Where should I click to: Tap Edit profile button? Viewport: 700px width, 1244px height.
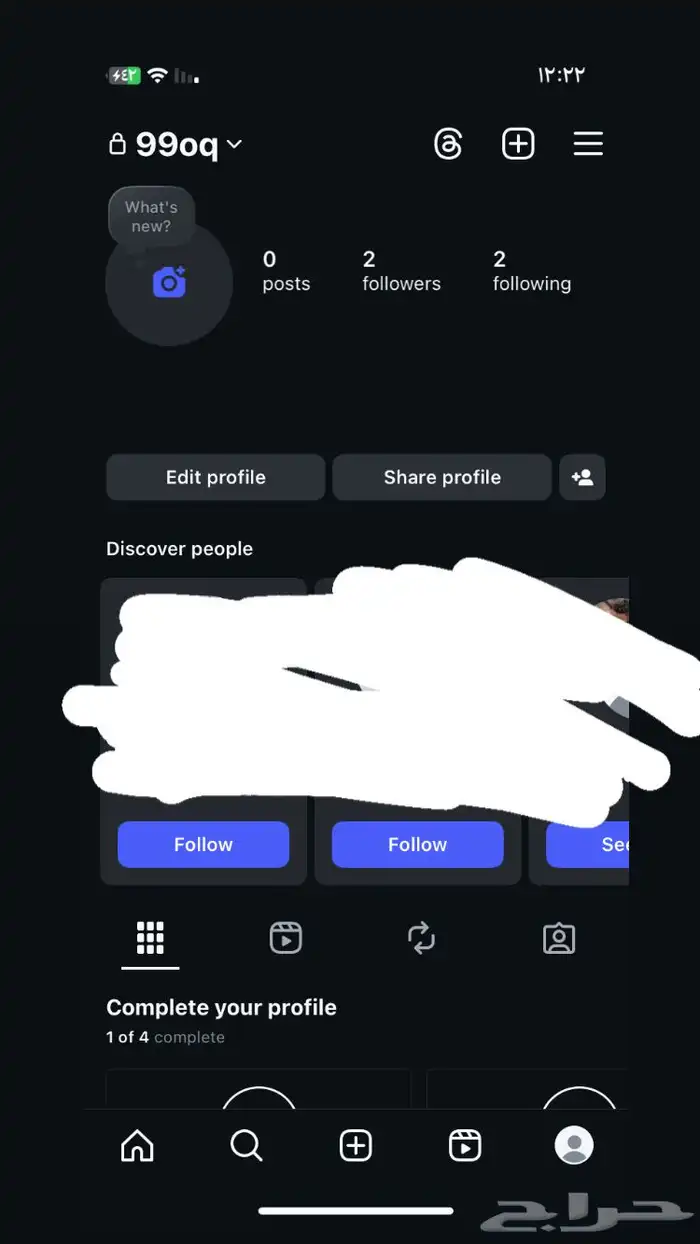coord(215,477)
